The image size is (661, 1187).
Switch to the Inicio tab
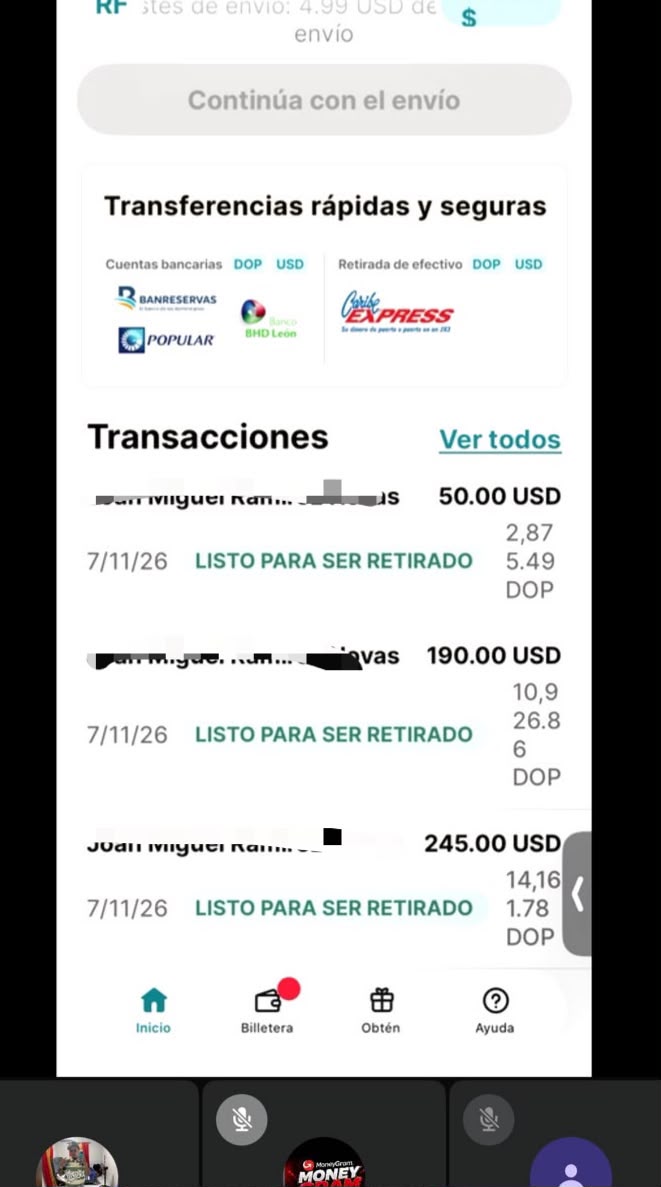pos(154,1011)
